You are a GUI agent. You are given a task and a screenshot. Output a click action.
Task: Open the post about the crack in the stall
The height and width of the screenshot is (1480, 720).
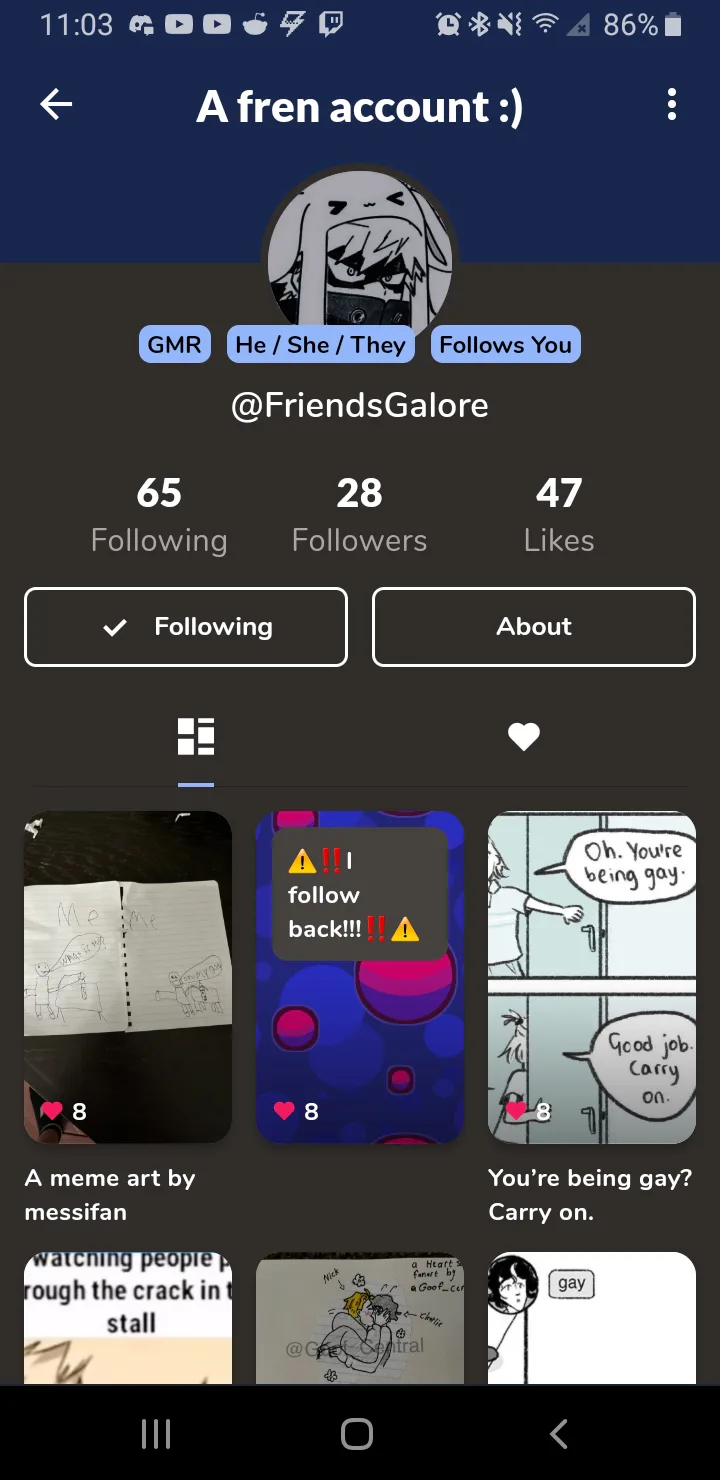[x=128, y=1318]
